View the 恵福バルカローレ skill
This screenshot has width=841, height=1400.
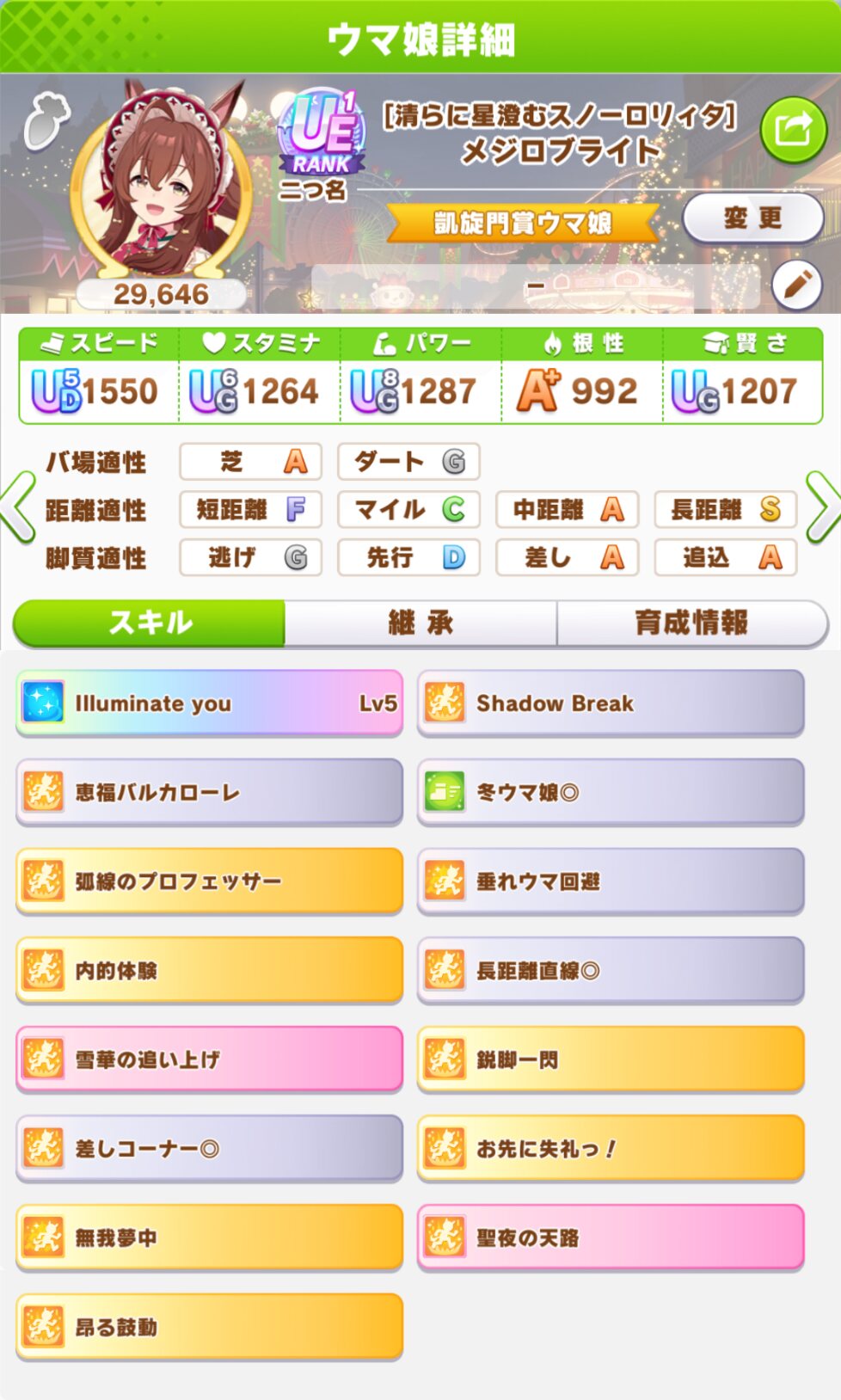coord(209,792)
